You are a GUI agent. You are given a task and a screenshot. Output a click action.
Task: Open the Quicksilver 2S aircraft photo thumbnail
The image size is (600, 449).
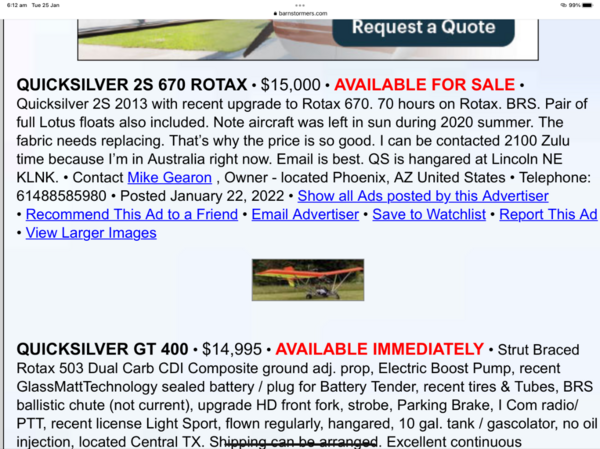[307, 280]
